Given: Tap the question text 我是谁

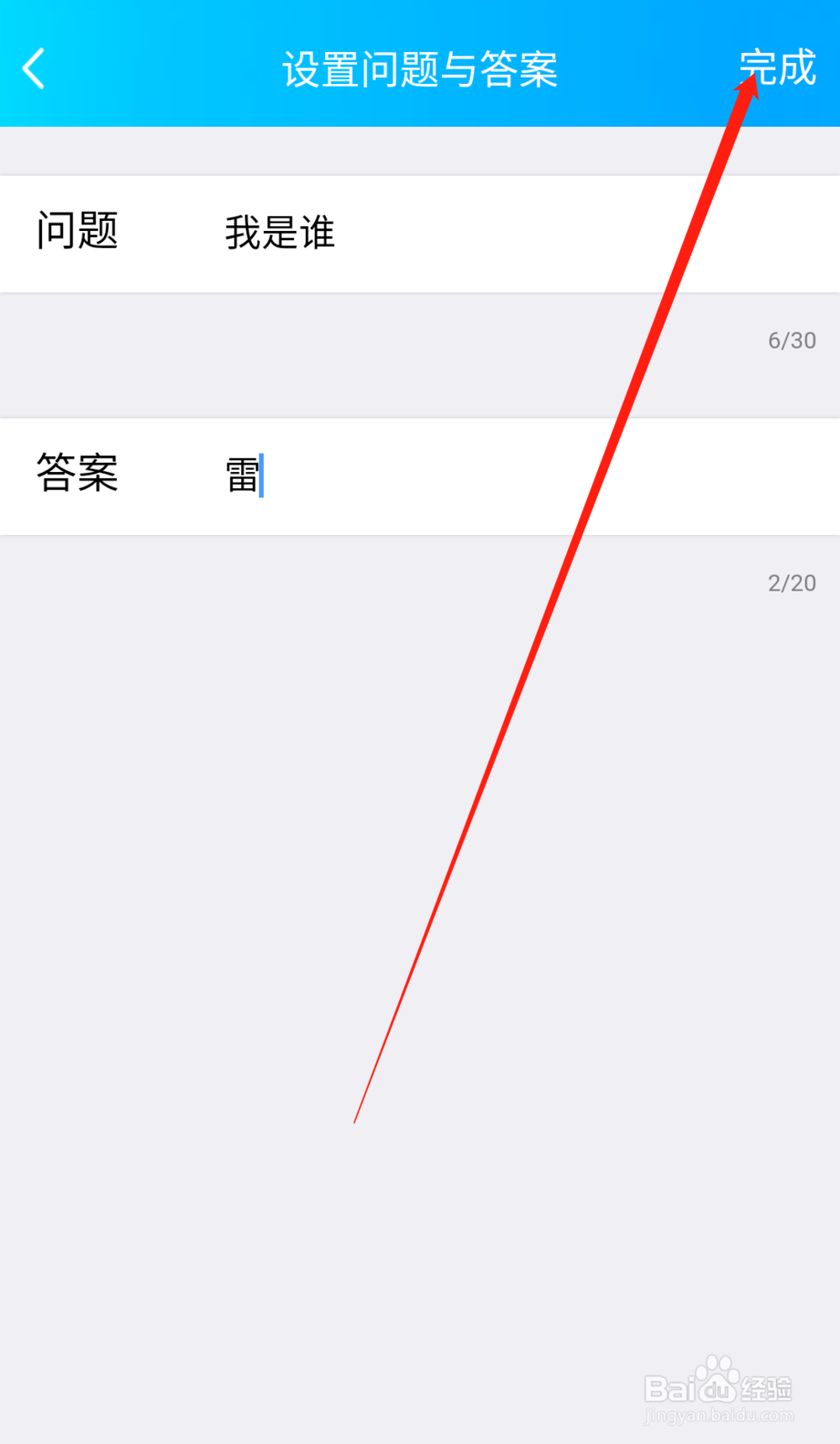Looking at the screenshot, I should [281, 233].
